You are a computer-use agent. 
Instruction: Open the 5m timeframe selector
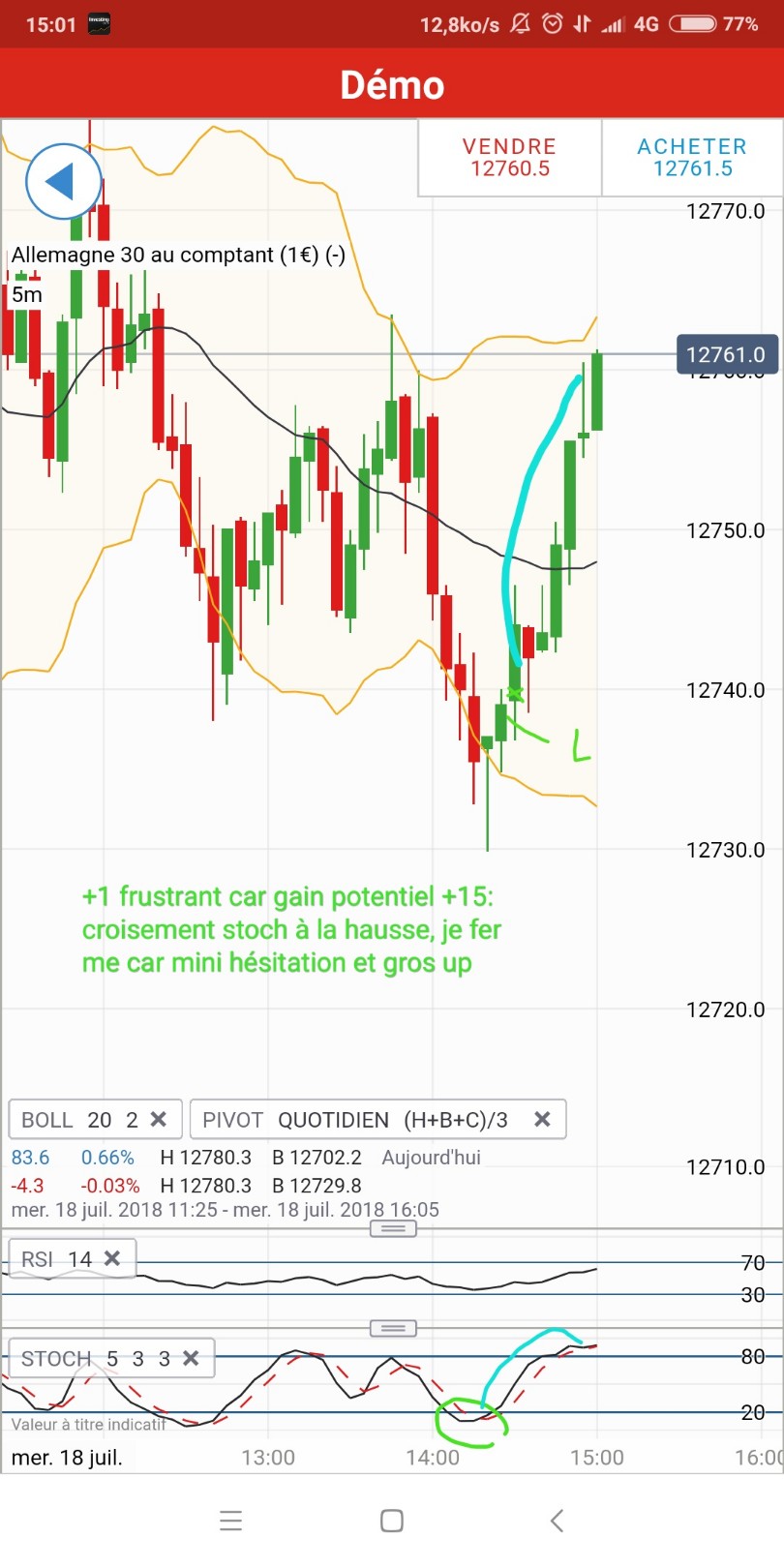tap(26, 294)
